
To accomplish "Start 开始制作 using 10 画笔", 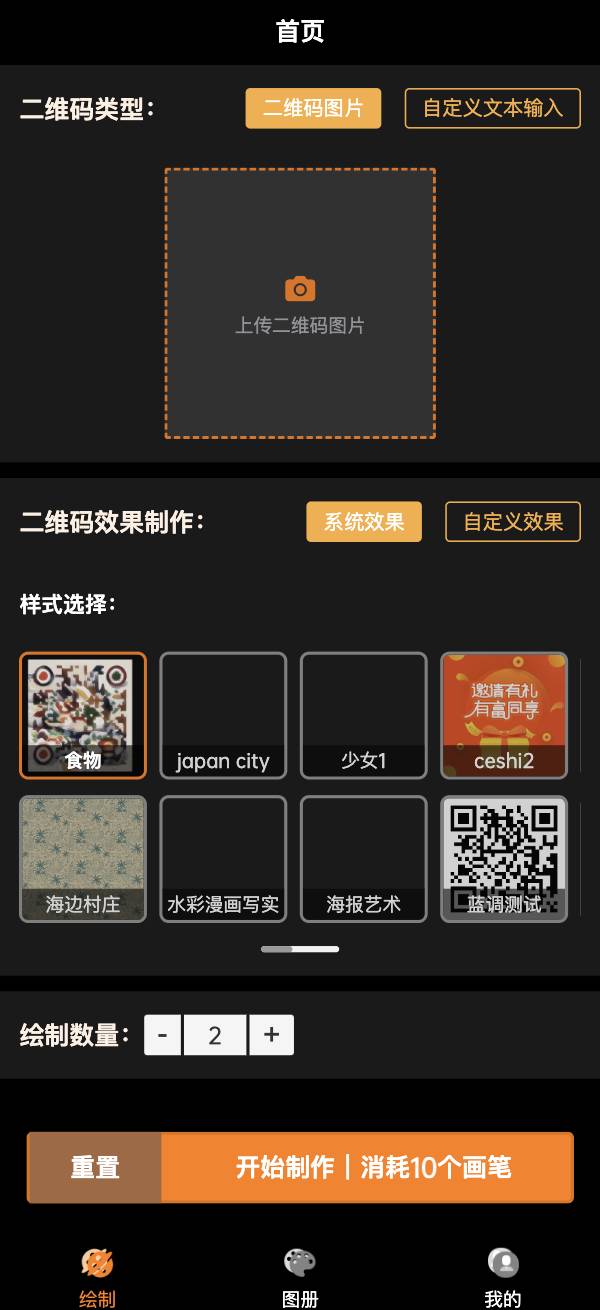I will point(372,1167).
